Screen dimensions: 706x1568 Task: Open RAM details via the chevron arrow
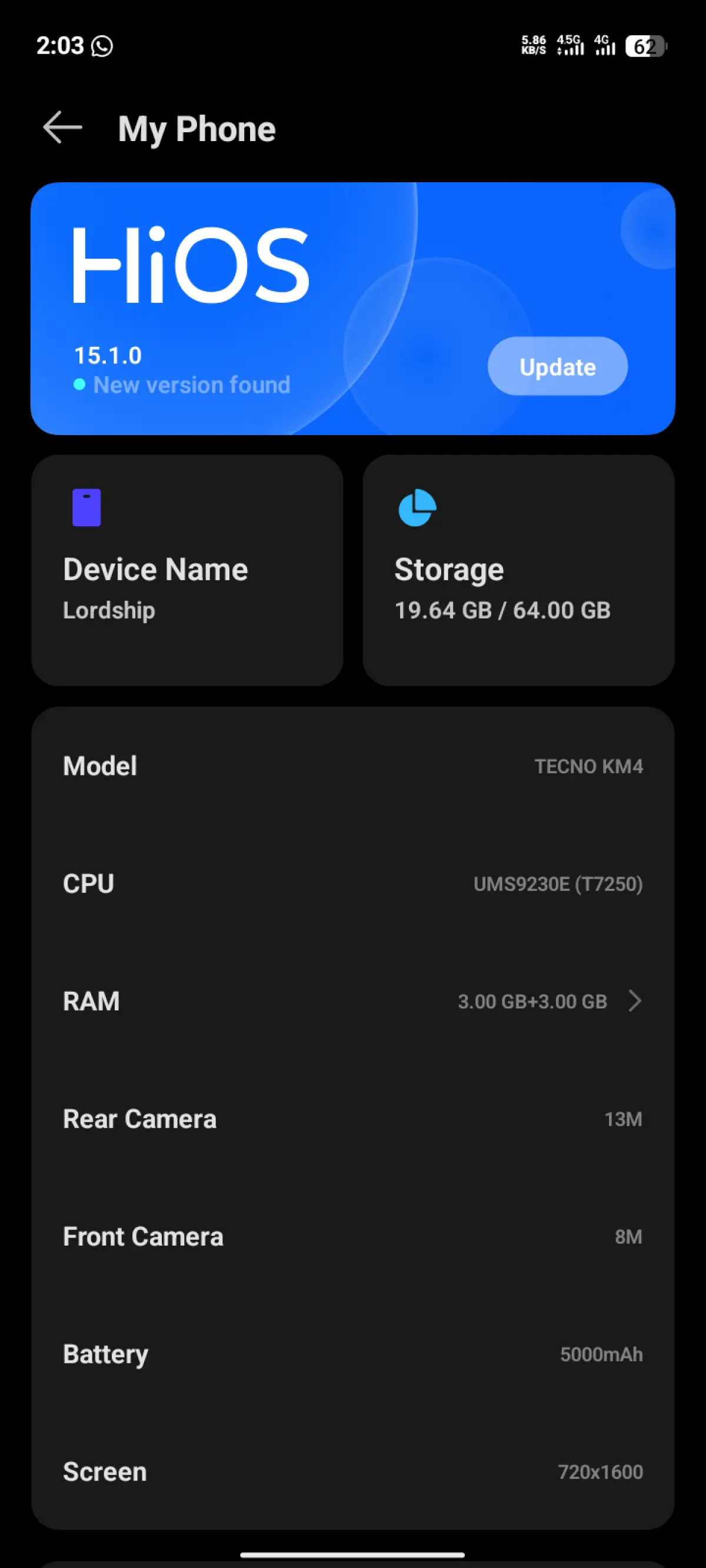point(635,1001)
